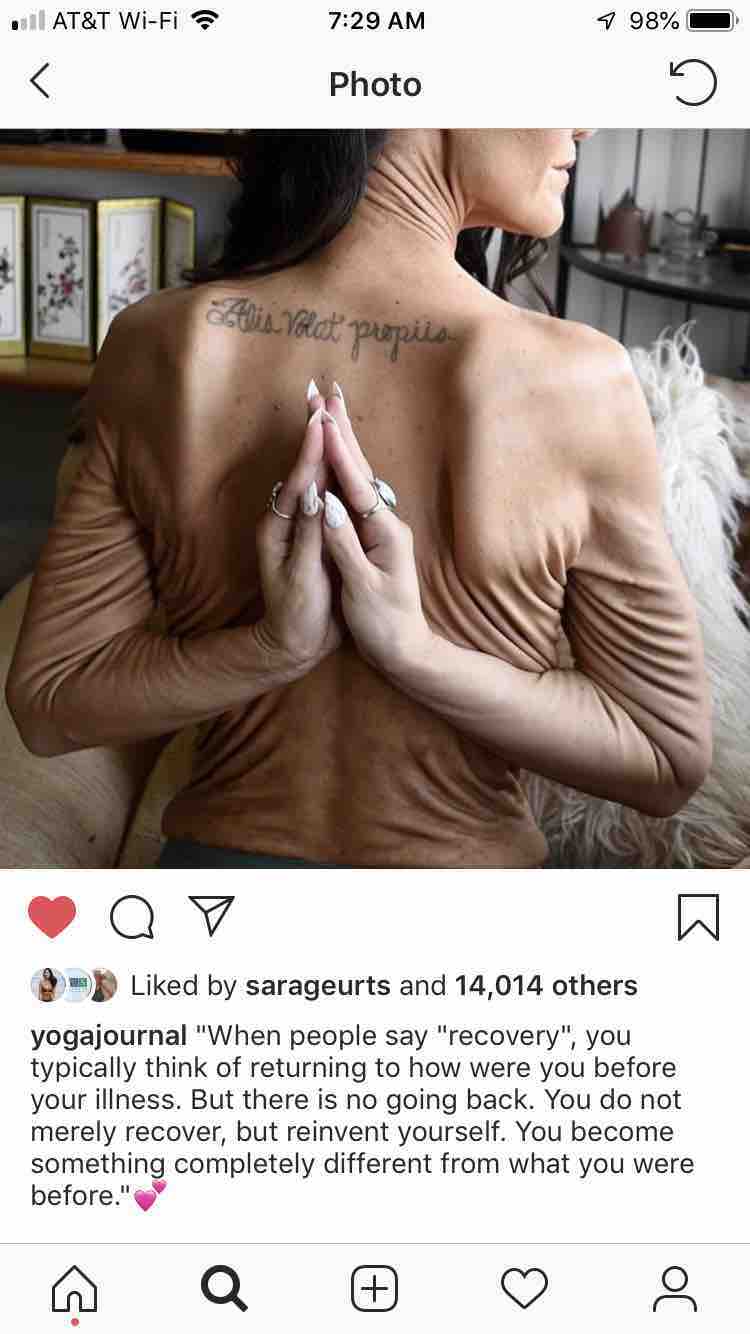Open the yogajournal profile from the caption
Screen dimensions: 750x1334
(x=109, y=1036)
